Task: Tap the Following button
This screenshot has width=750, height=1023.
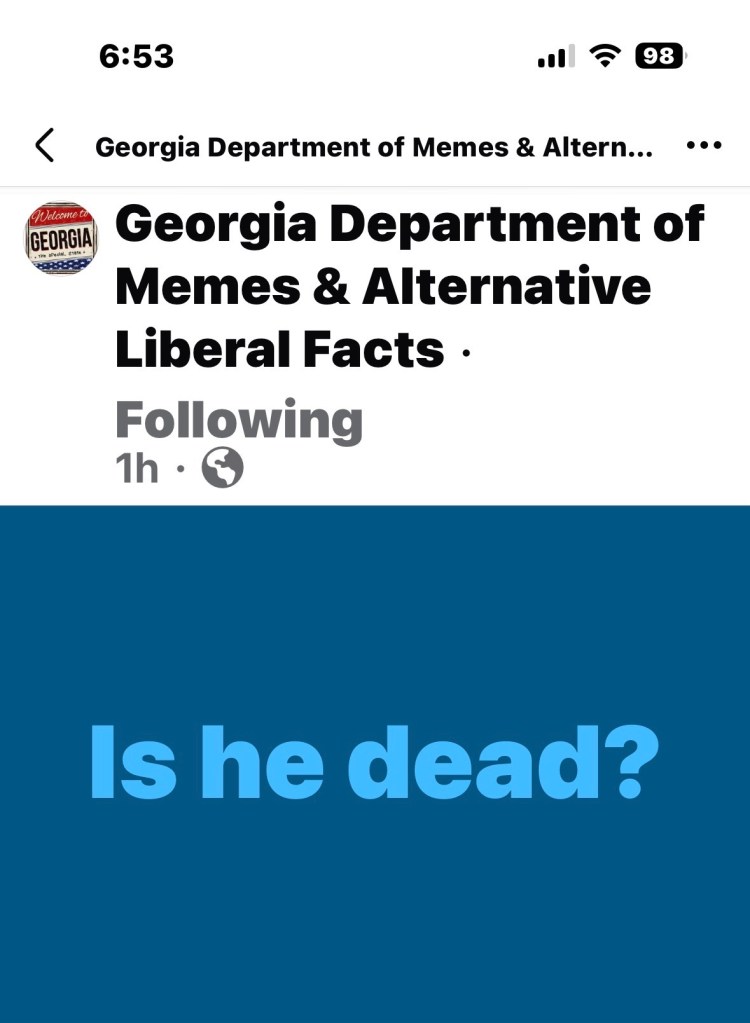Action: tap(239, 420)
